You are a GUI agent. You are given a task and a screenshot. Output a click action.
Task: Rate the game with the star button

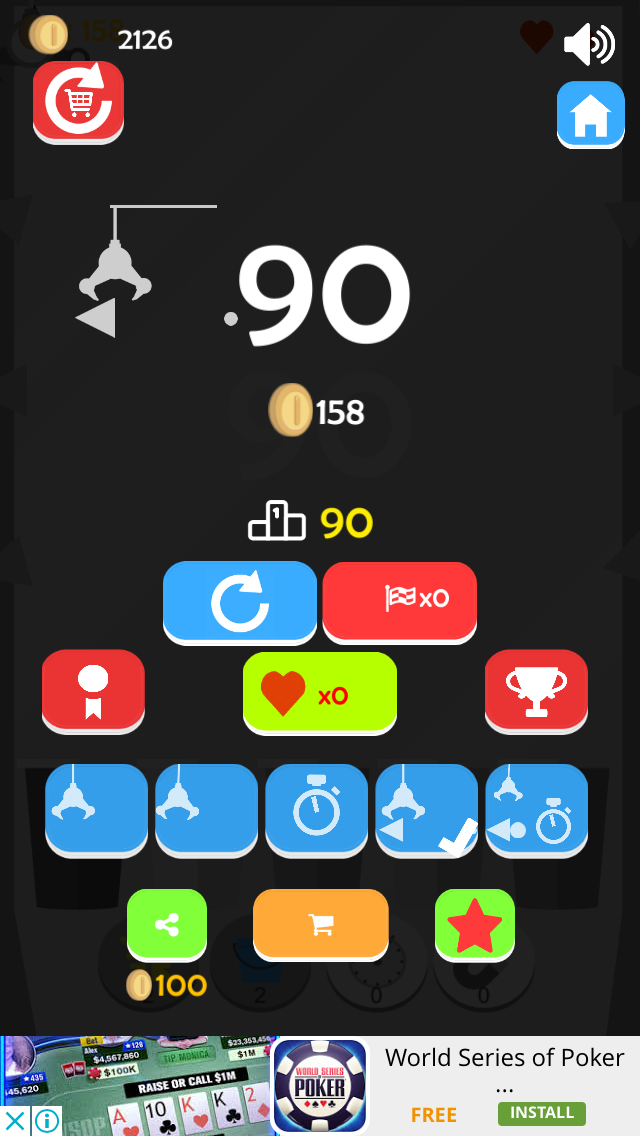[x=475, y=925]
